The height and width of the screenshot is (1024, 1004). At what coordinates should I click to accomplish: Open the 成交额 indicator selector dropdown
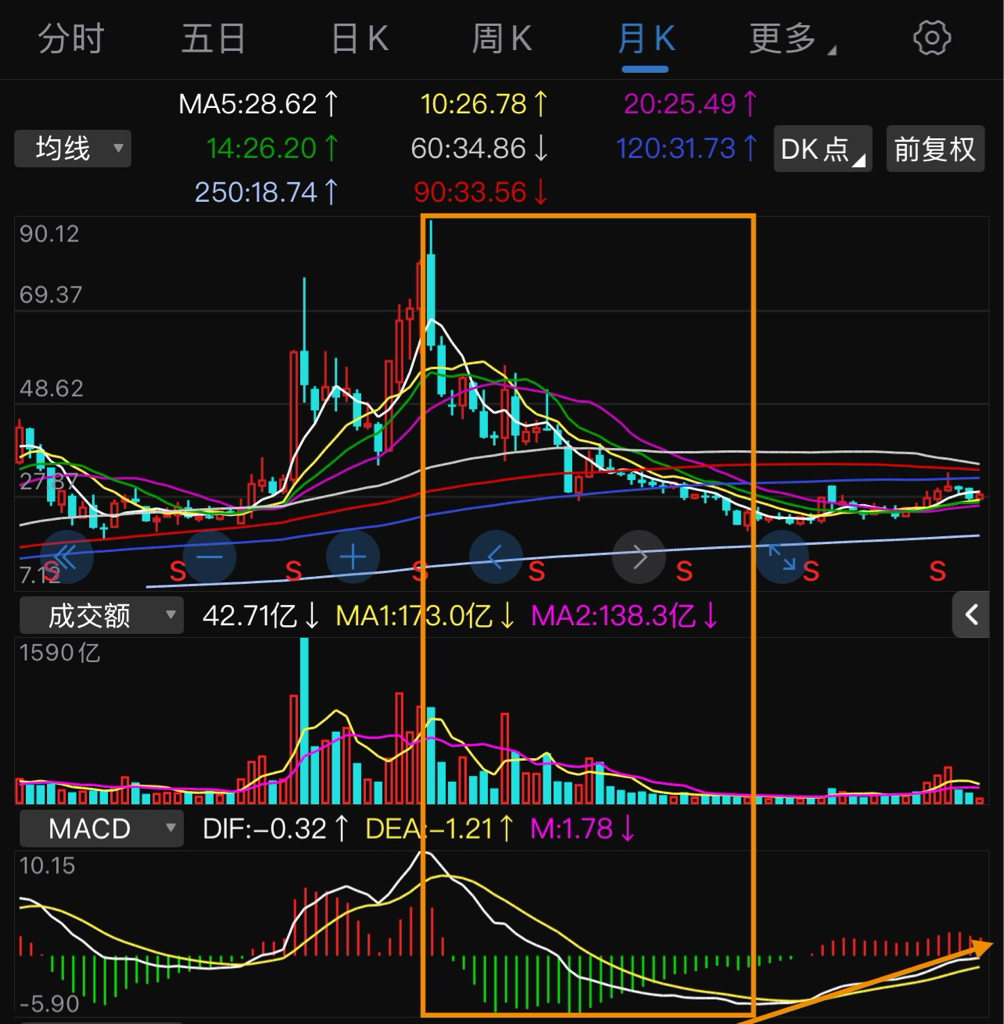(100, 616)
